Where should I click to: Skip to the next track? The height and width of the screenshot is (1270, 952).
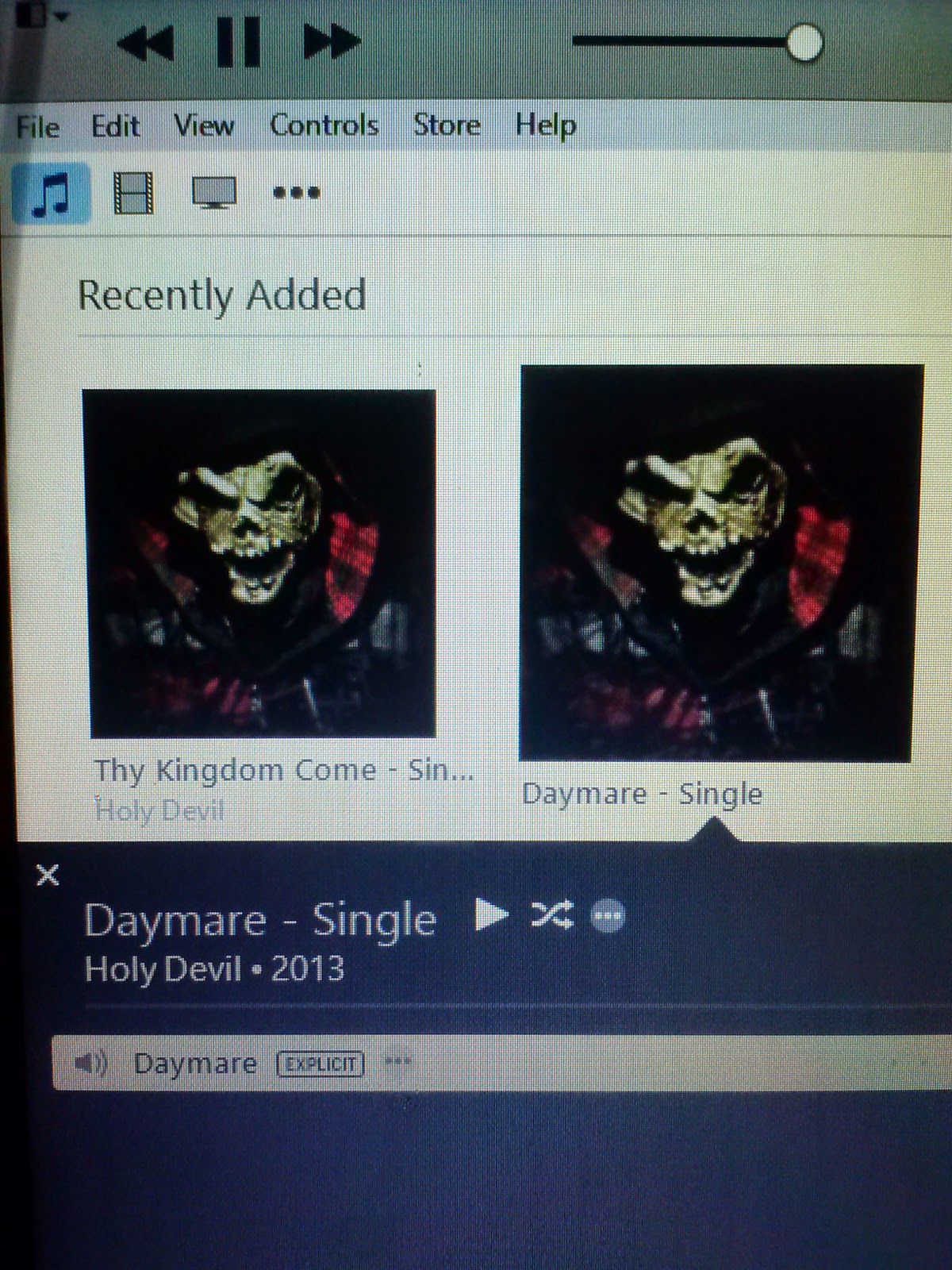[331, 41]
